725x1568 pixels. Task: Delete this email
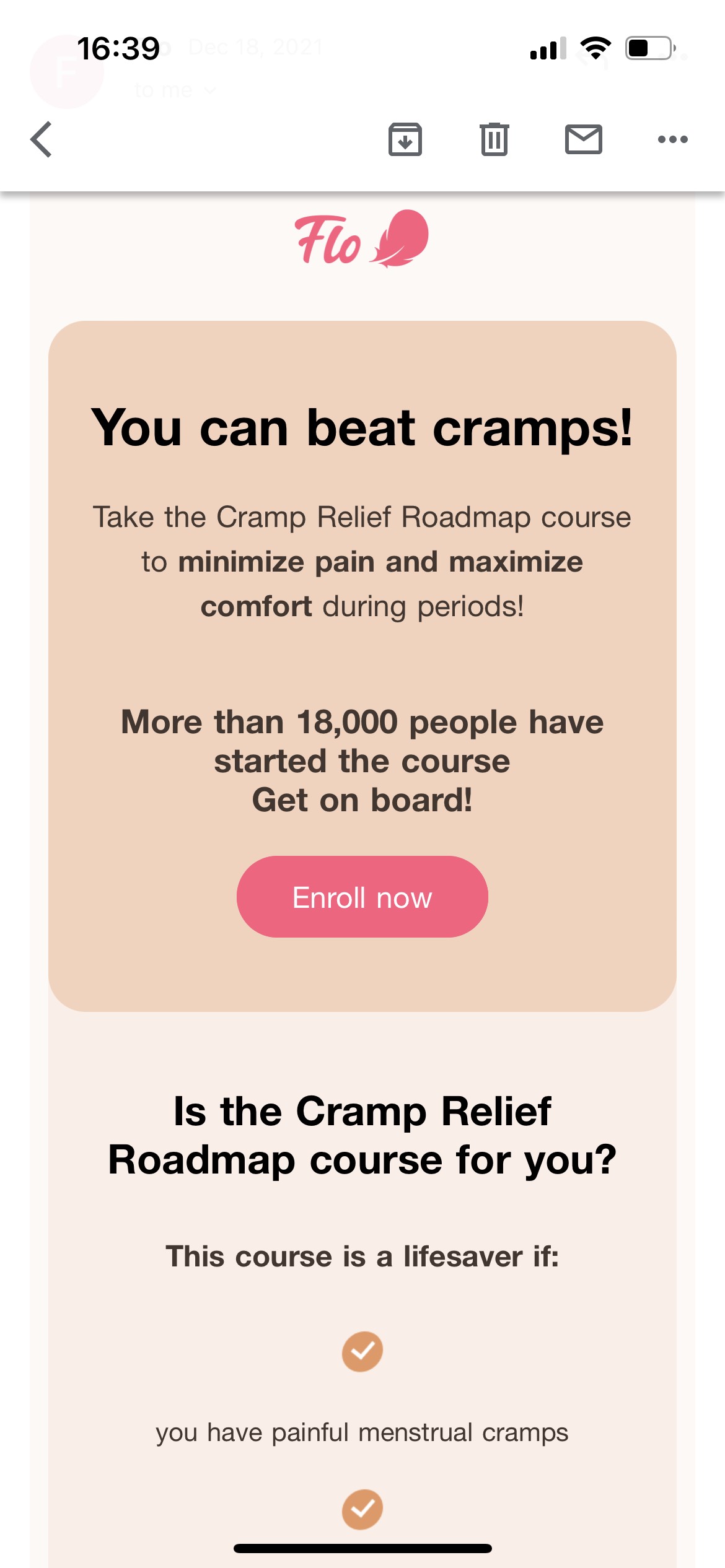[x=494, y=139]
